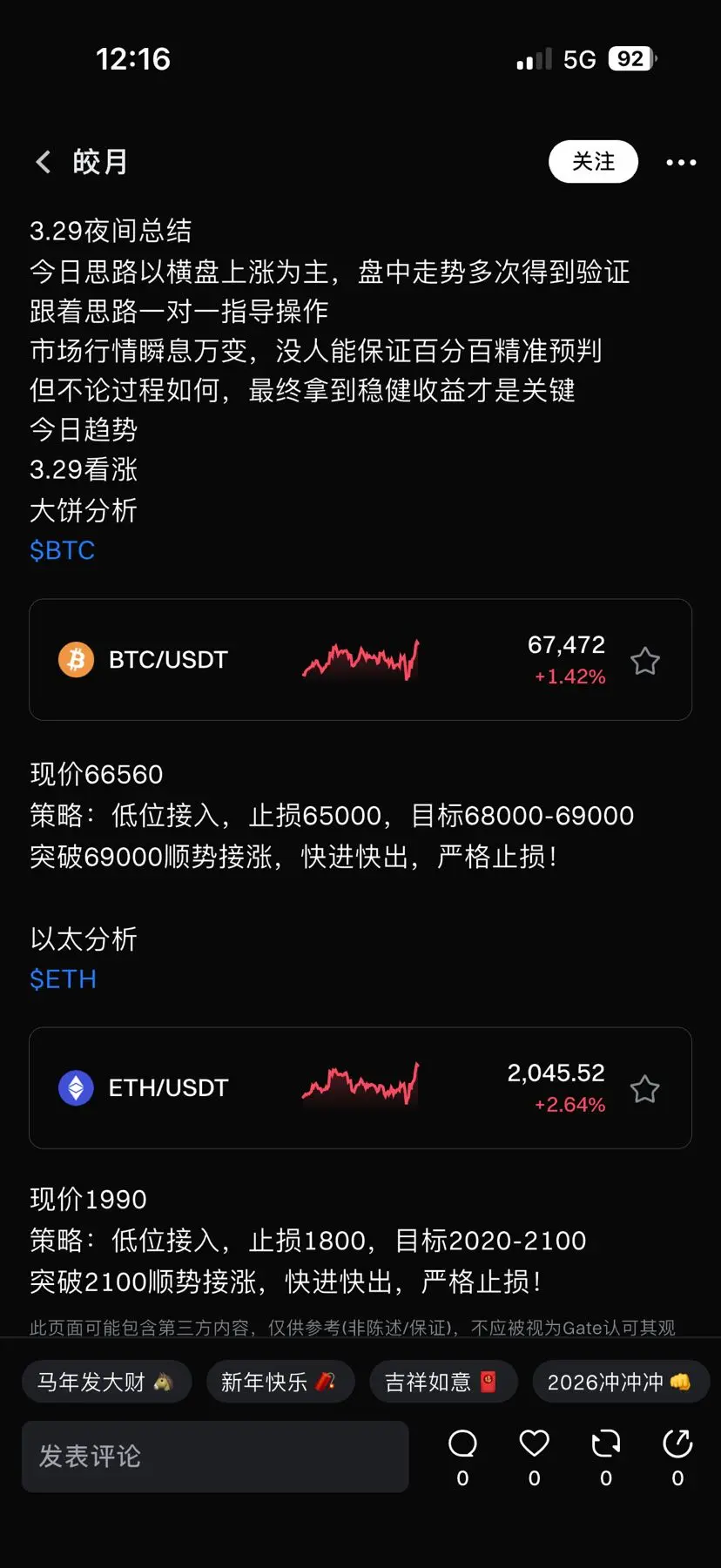The width and height of the screenshot is (721, 1568).
Task: Open the $BTC tag link
Action: tap(62, 550)
